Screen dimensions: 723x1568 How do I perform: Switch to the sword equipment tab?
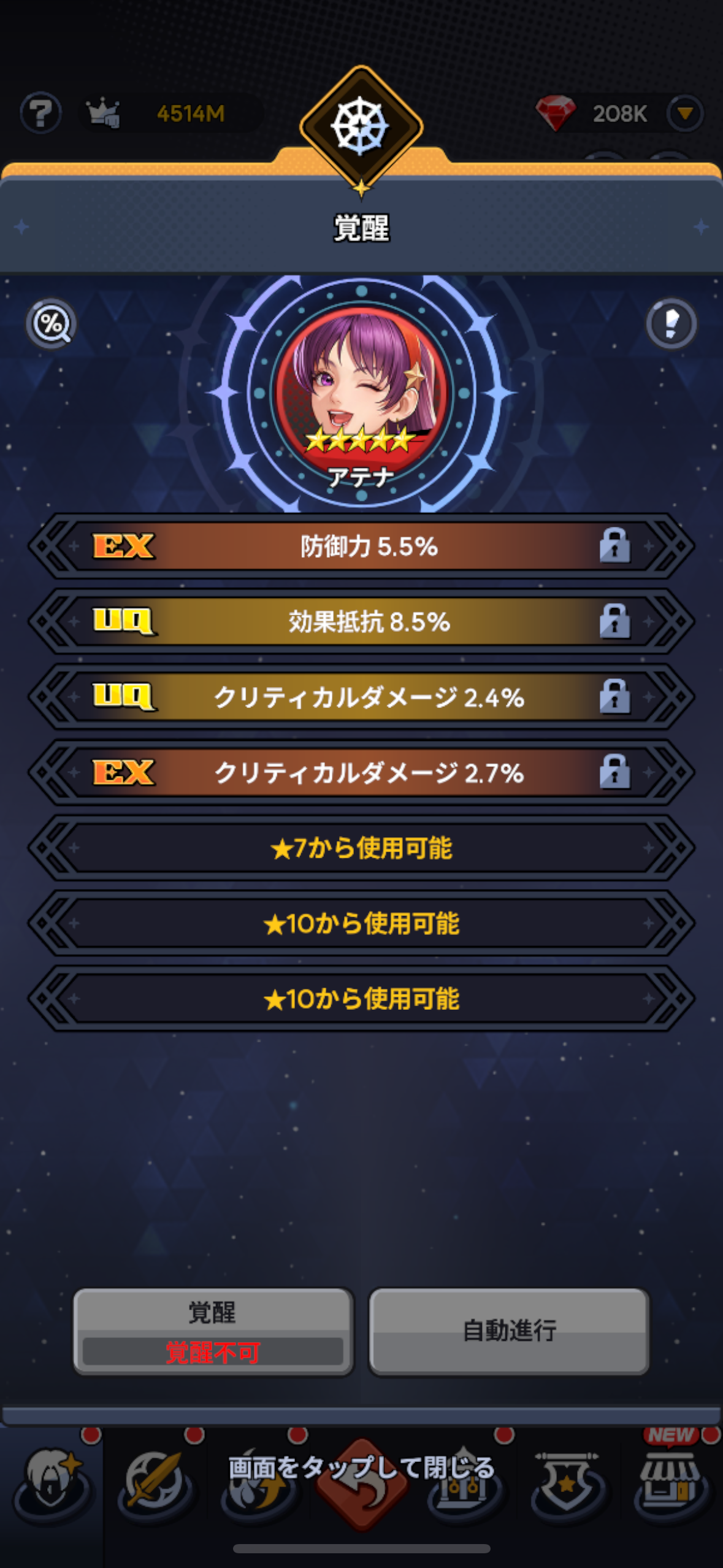pos(154,1481)
